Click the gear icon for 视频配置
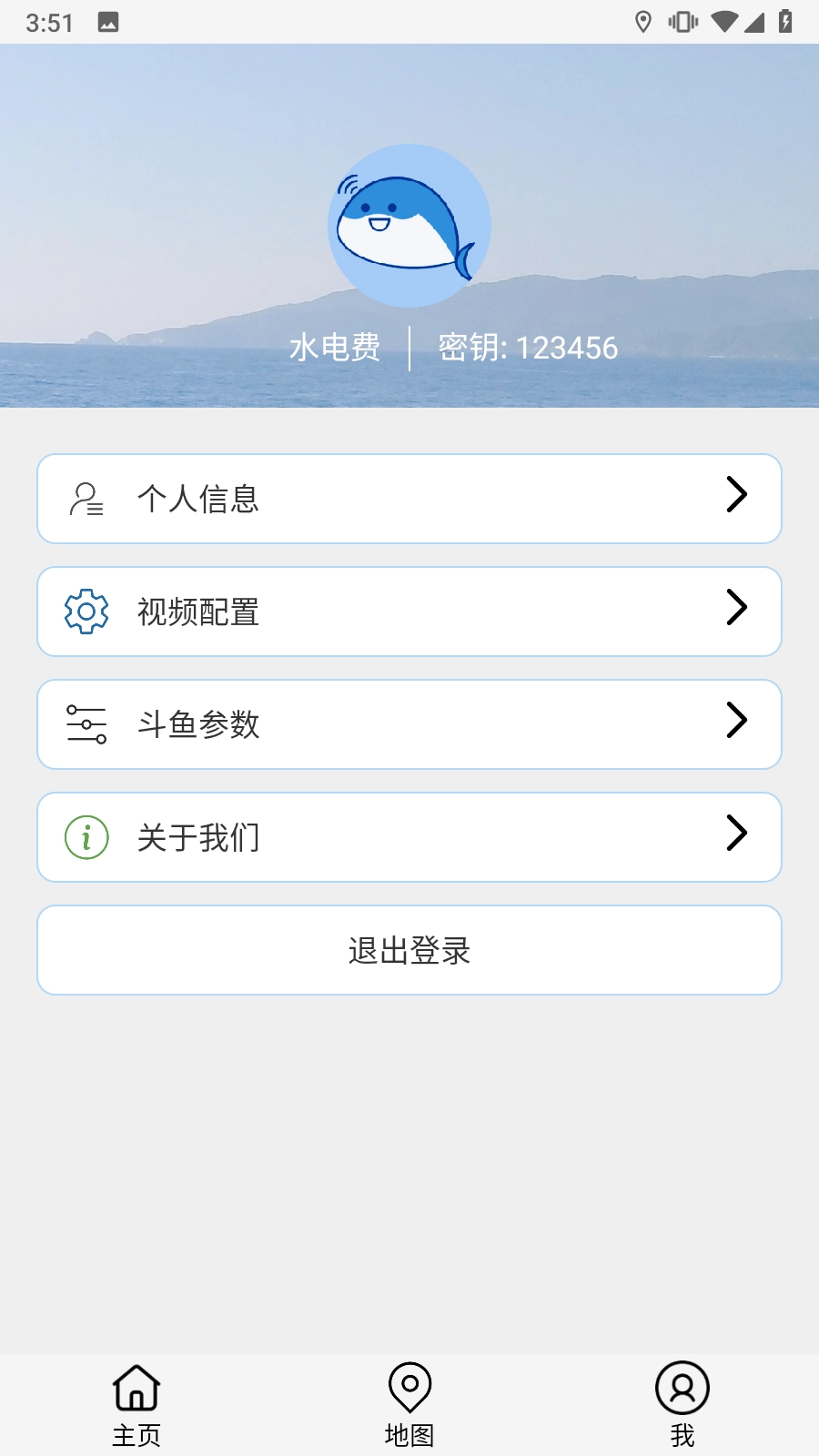Viewport: 819px width, 1456px height. coord(85,612)
